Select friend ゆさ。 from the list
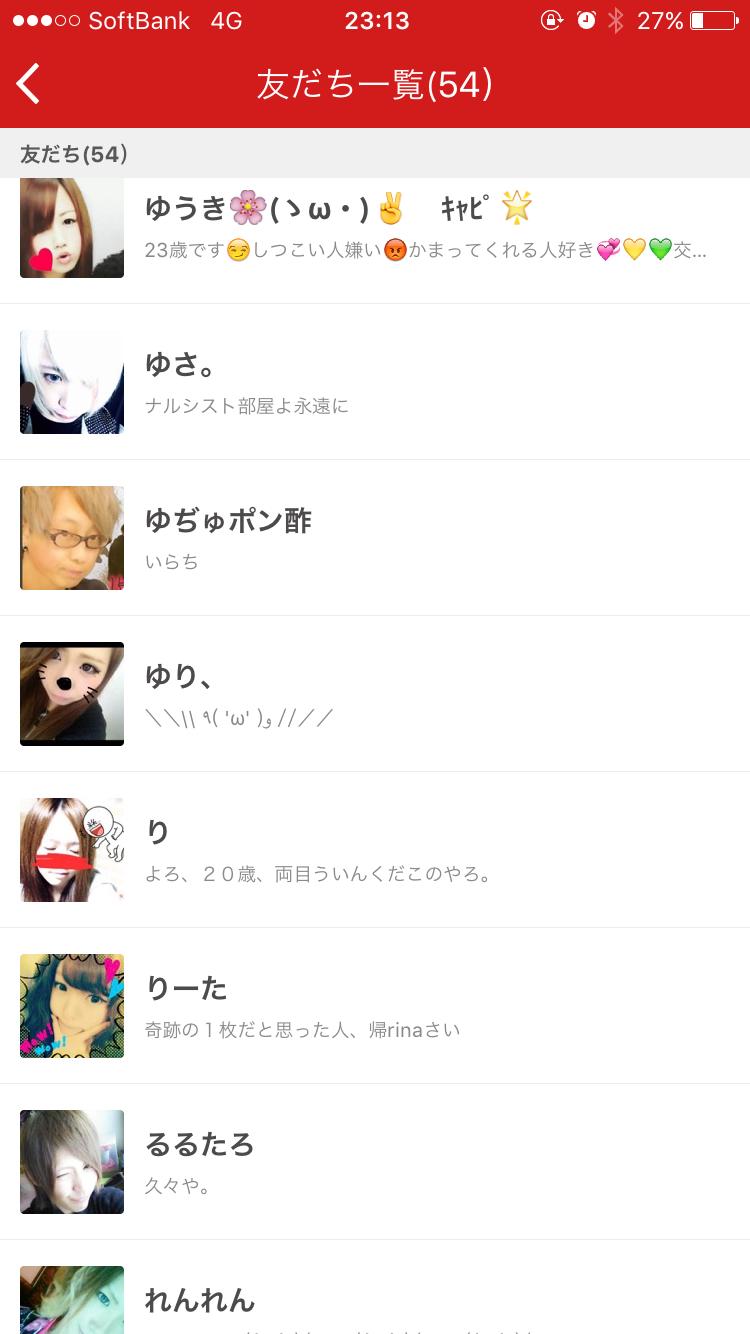Image resolution: width=750 pixels, height=1334 pixels. pyautogui.click(x=375, y=382)
